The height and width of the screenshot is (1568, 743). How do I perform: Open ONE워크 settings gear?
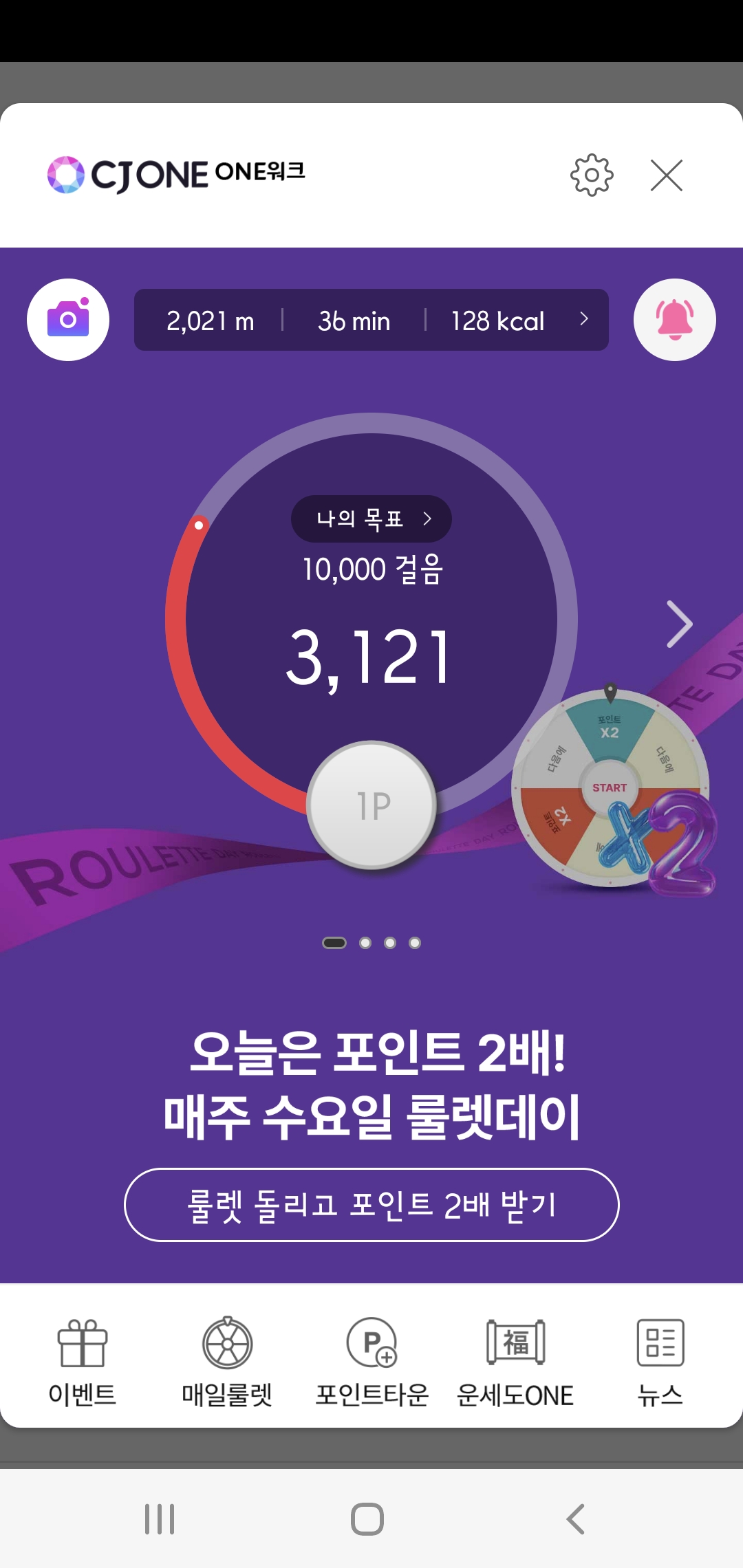(592, 175)
